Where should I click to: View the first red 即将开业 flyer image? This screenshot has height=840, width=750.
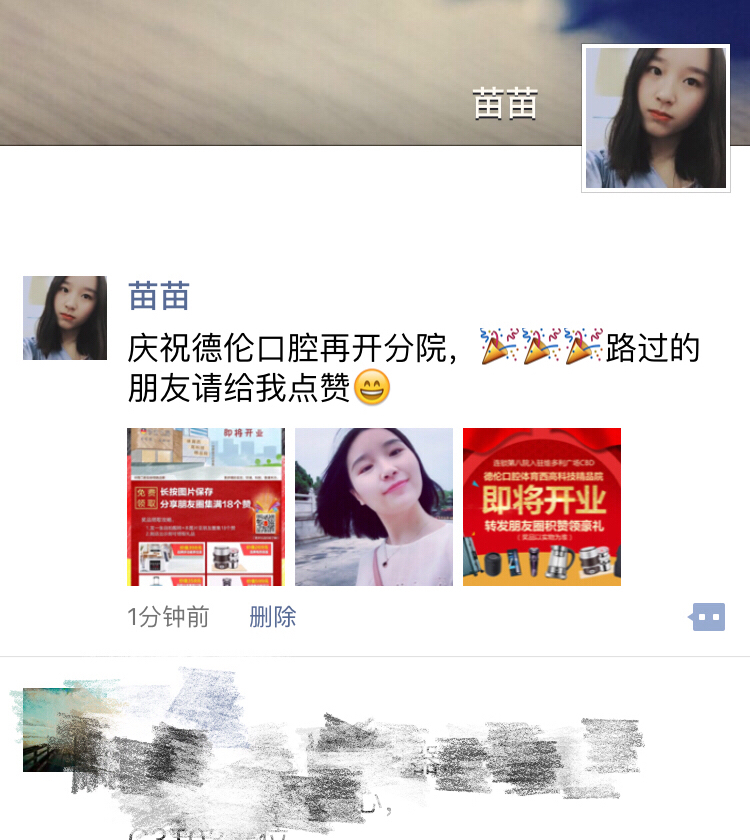click(206, 507)
